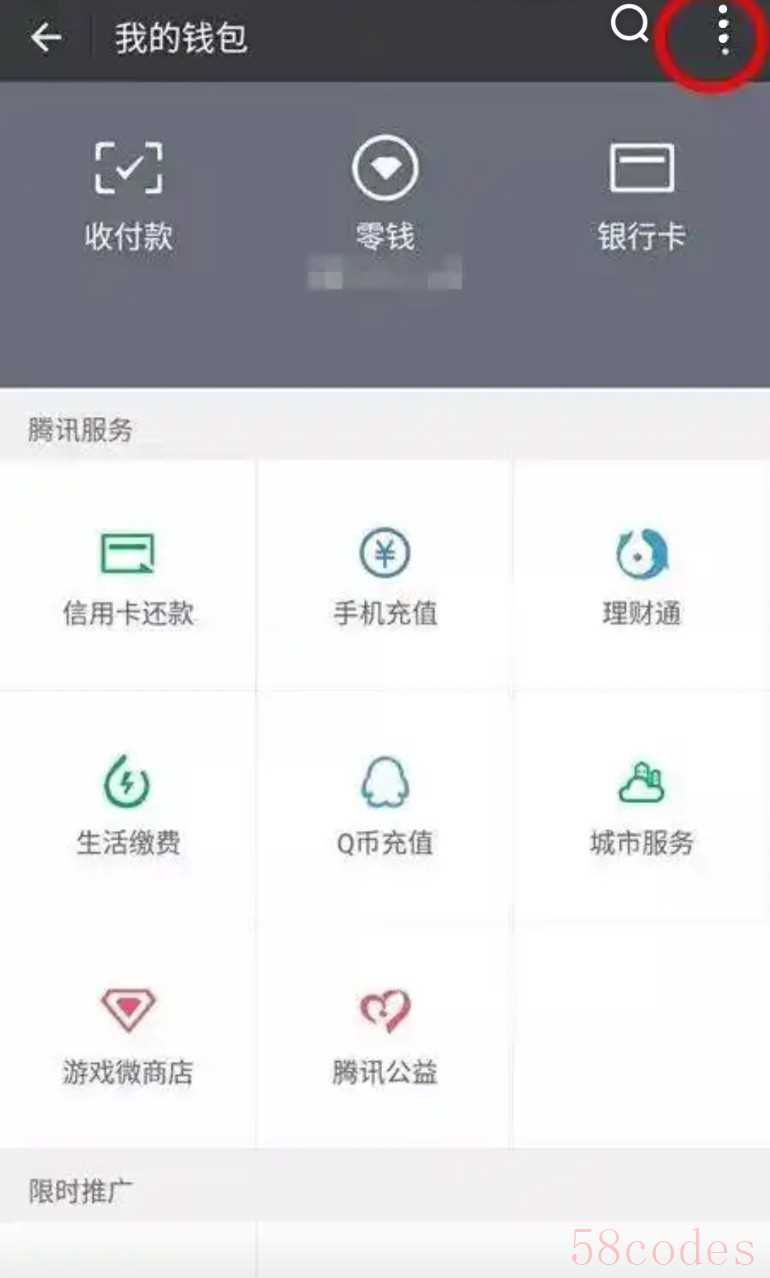Open 生活缴费 bill payment
The width and height of the screenshot is (770, 1278).
tap(128, 805)
